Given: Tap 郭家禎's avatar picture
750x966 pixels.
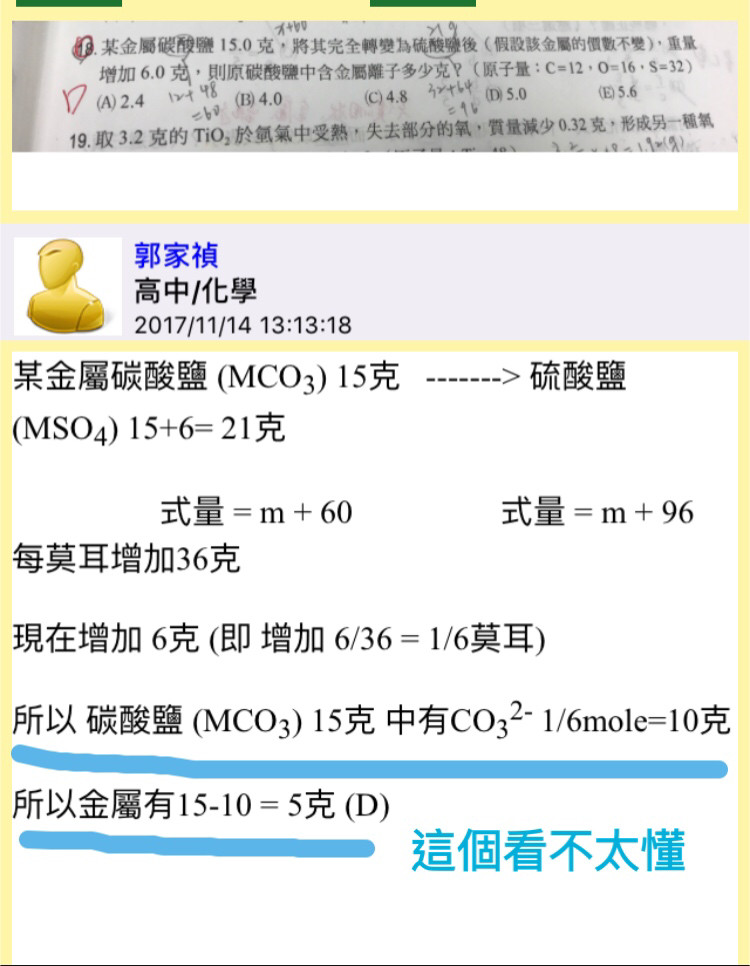Looking at the screenshot, I should pyautogui.click(x=67, y=286).
